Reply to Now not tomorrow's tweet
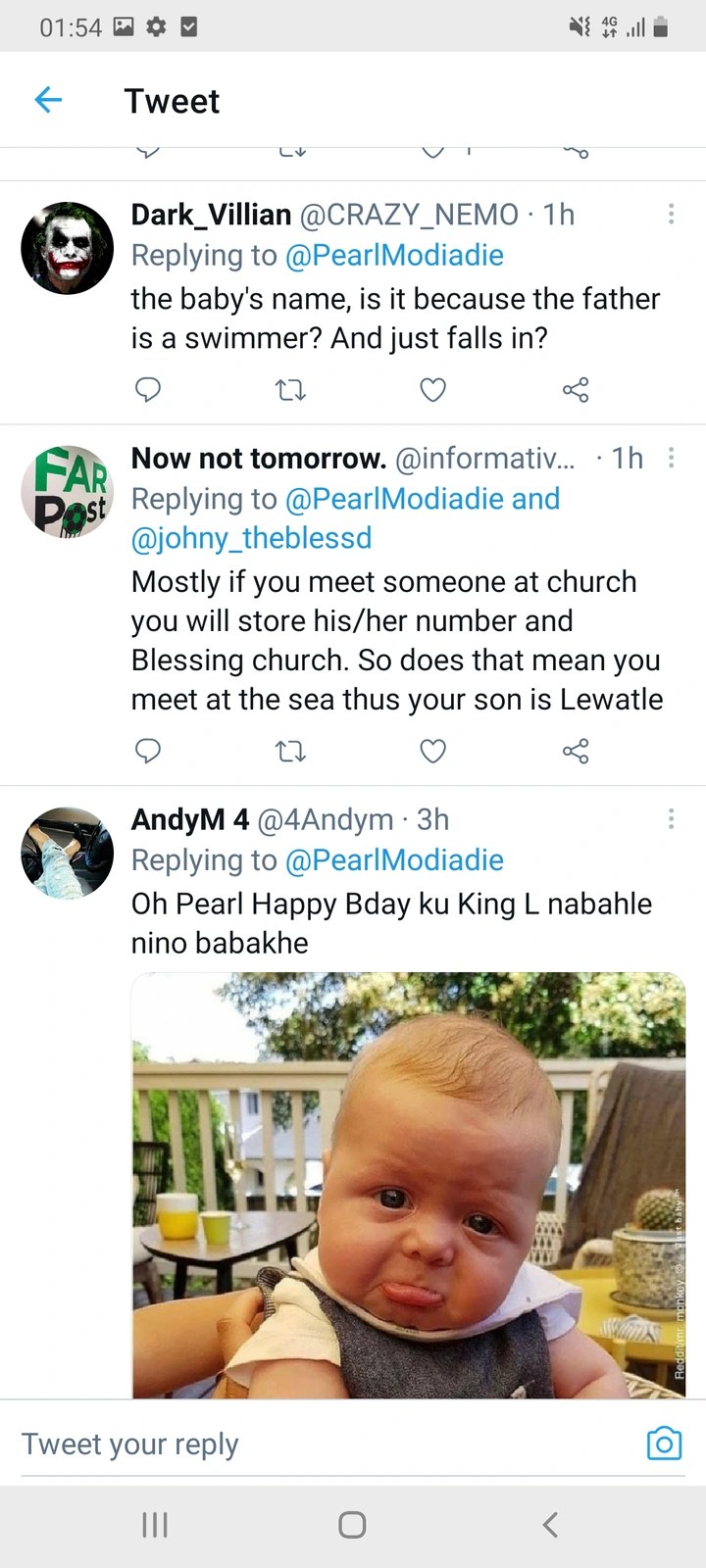This screenshot has height=1568, width=706. click(147, 752)
